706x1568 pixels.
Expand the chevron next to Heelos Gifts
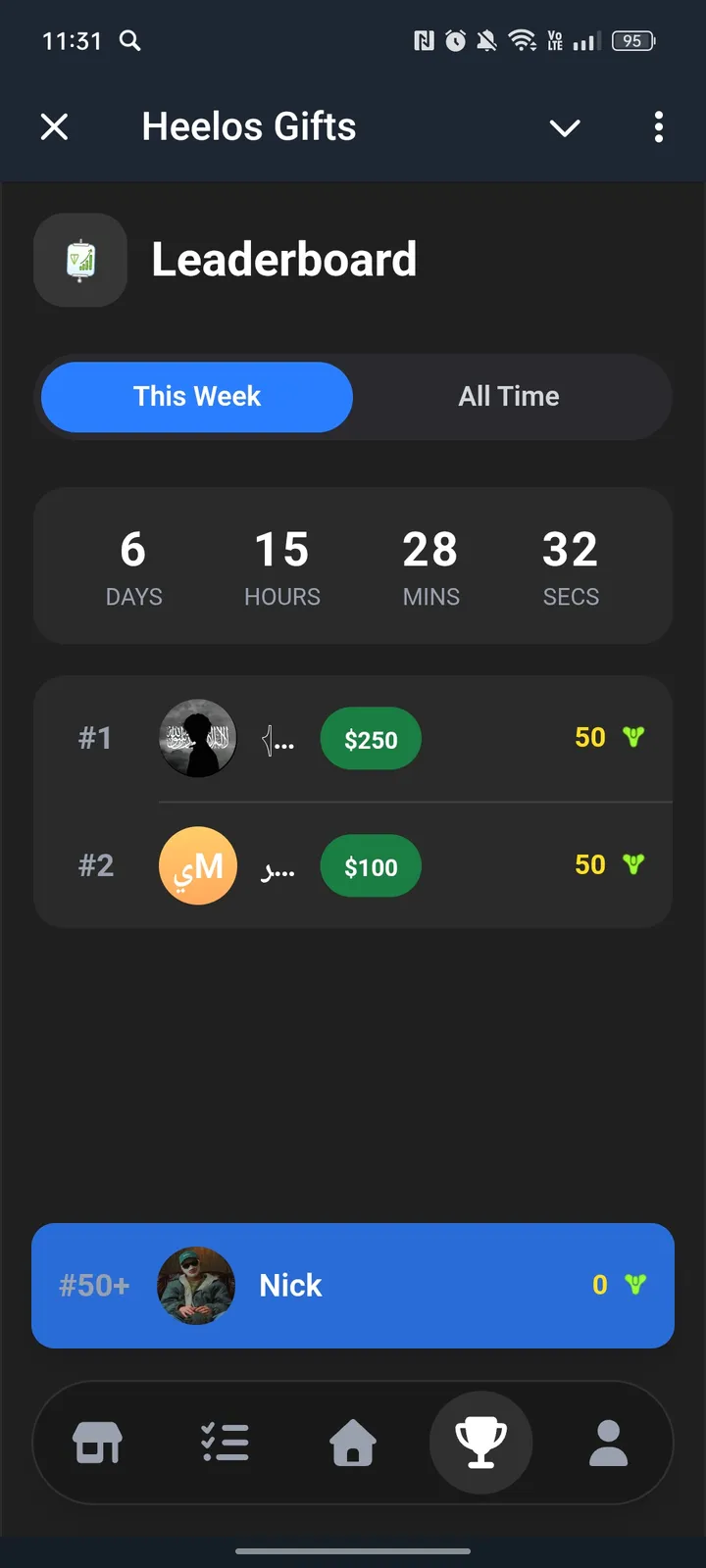(x=565, y=128)
